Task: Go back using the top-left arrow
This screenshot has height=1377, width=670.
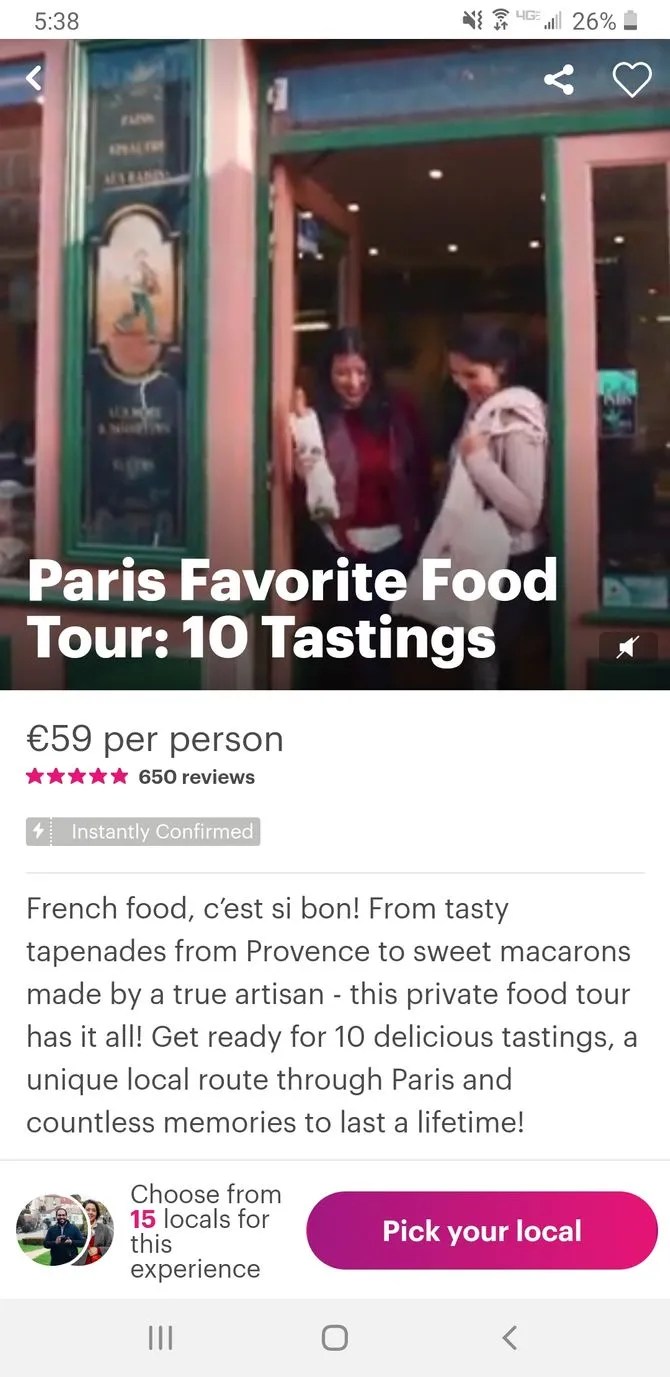Action: click(35, 78)
